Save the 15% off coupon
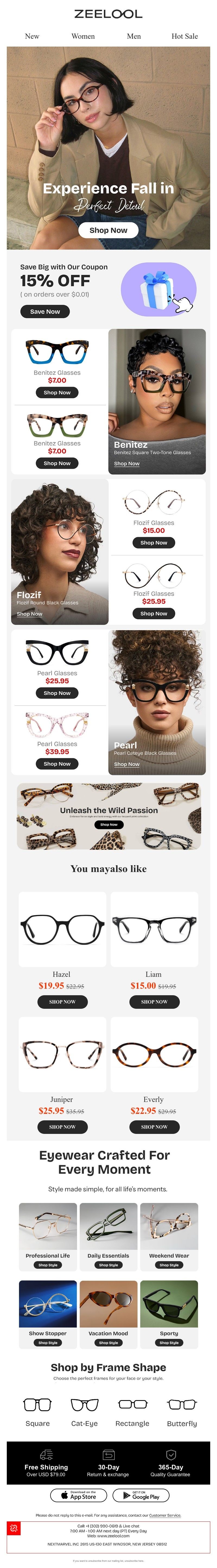This screenshot has width=217, height=1568. point(45,311)
